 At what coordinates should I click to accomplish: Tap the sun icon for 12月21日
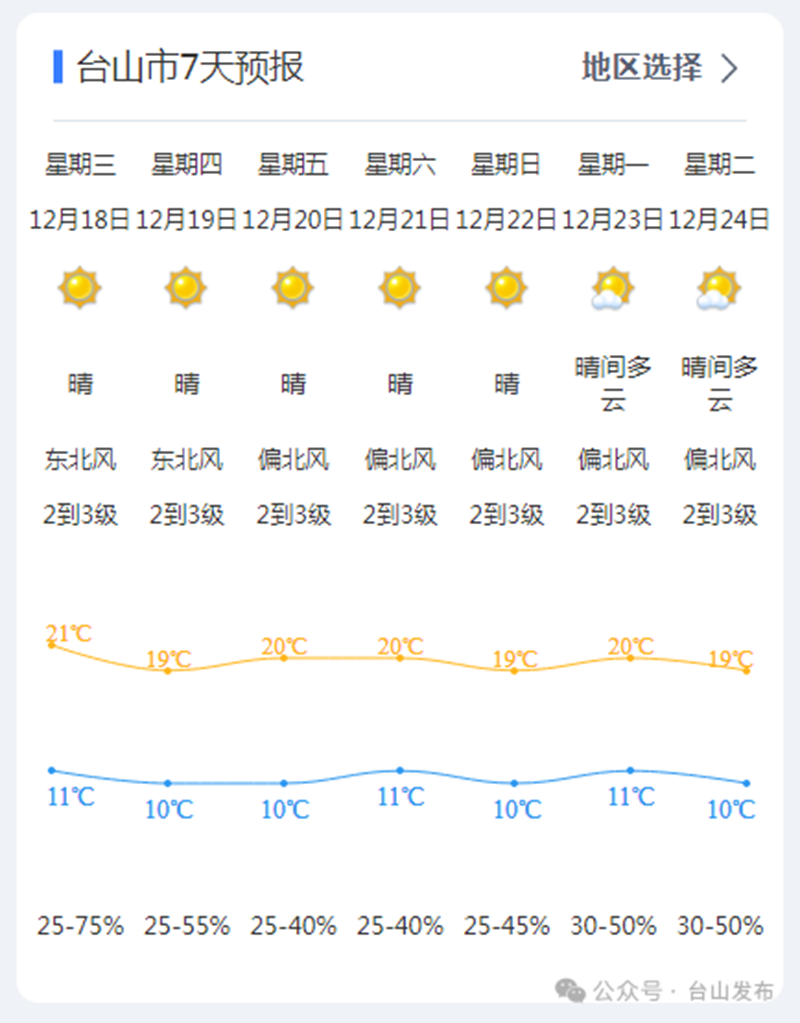point(400,287)
